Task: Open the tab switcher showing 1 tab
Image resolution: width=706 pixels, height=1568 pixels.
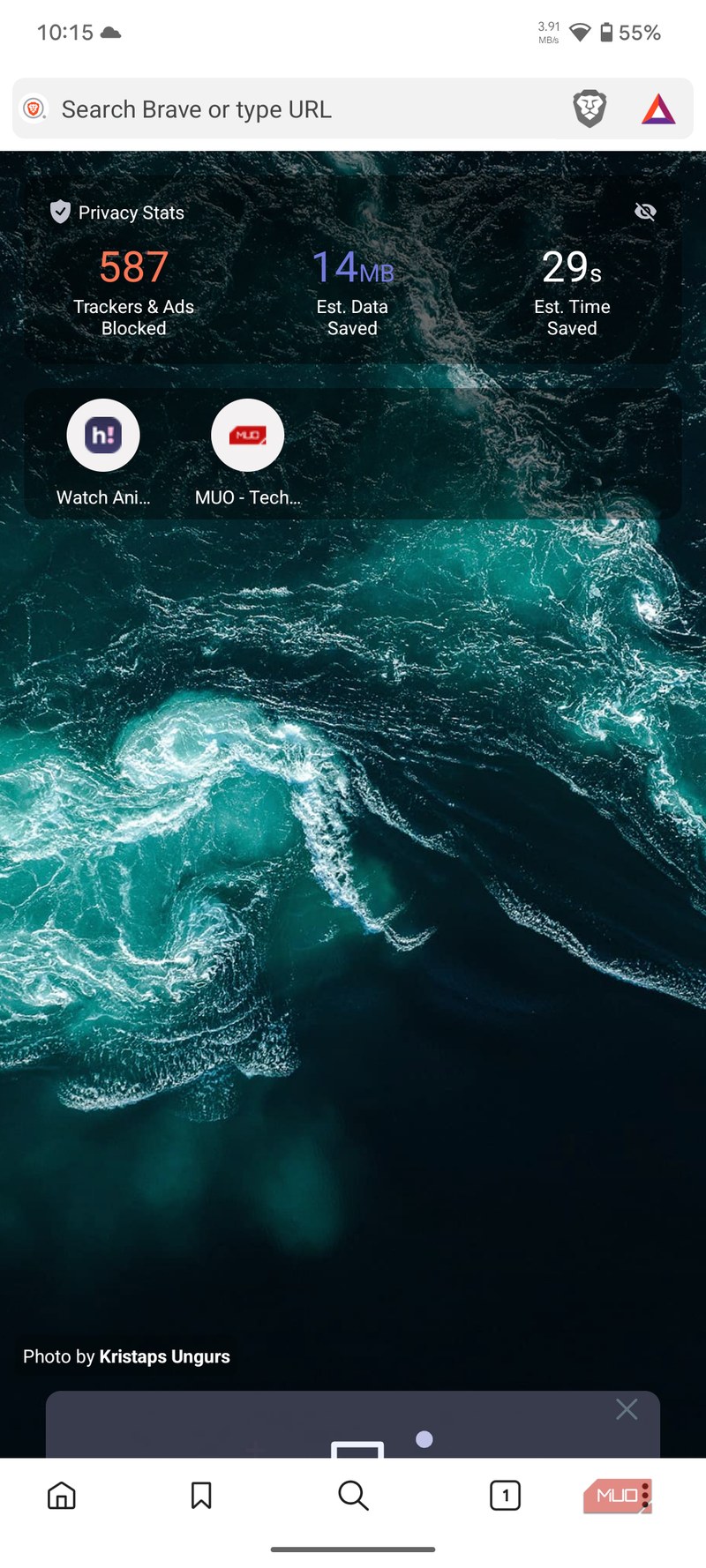Action: pos(505,1495)
